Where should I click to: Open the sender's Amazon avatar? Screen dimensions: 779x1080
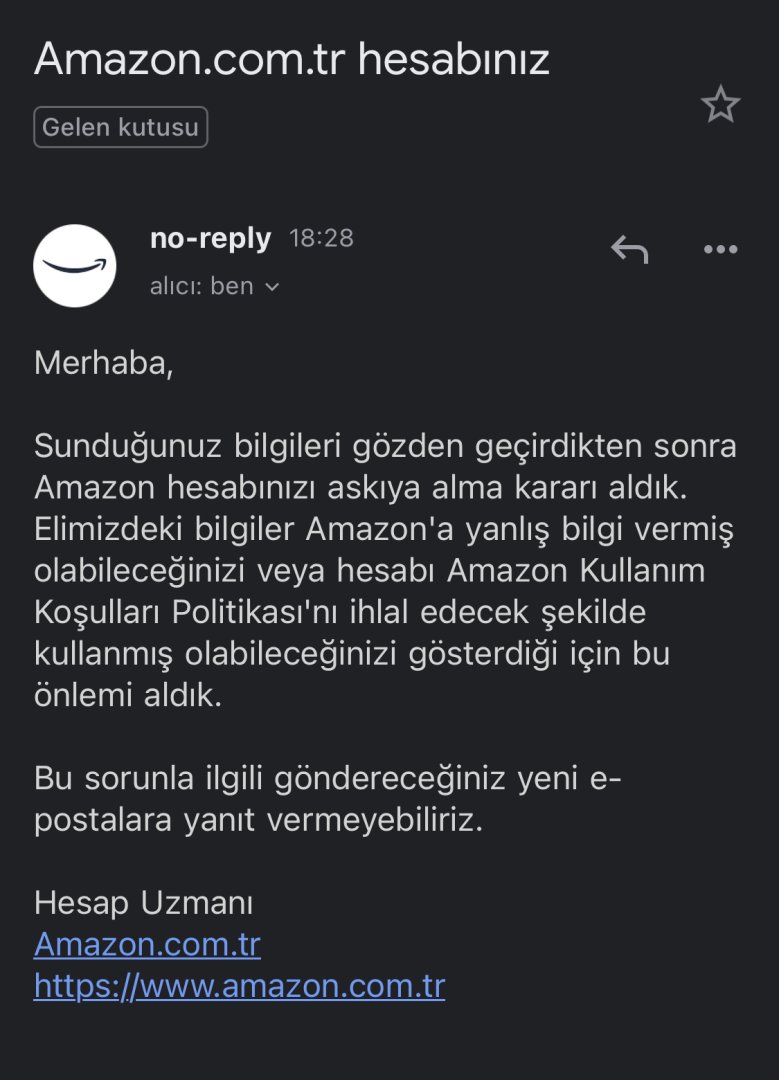[75, 266]
